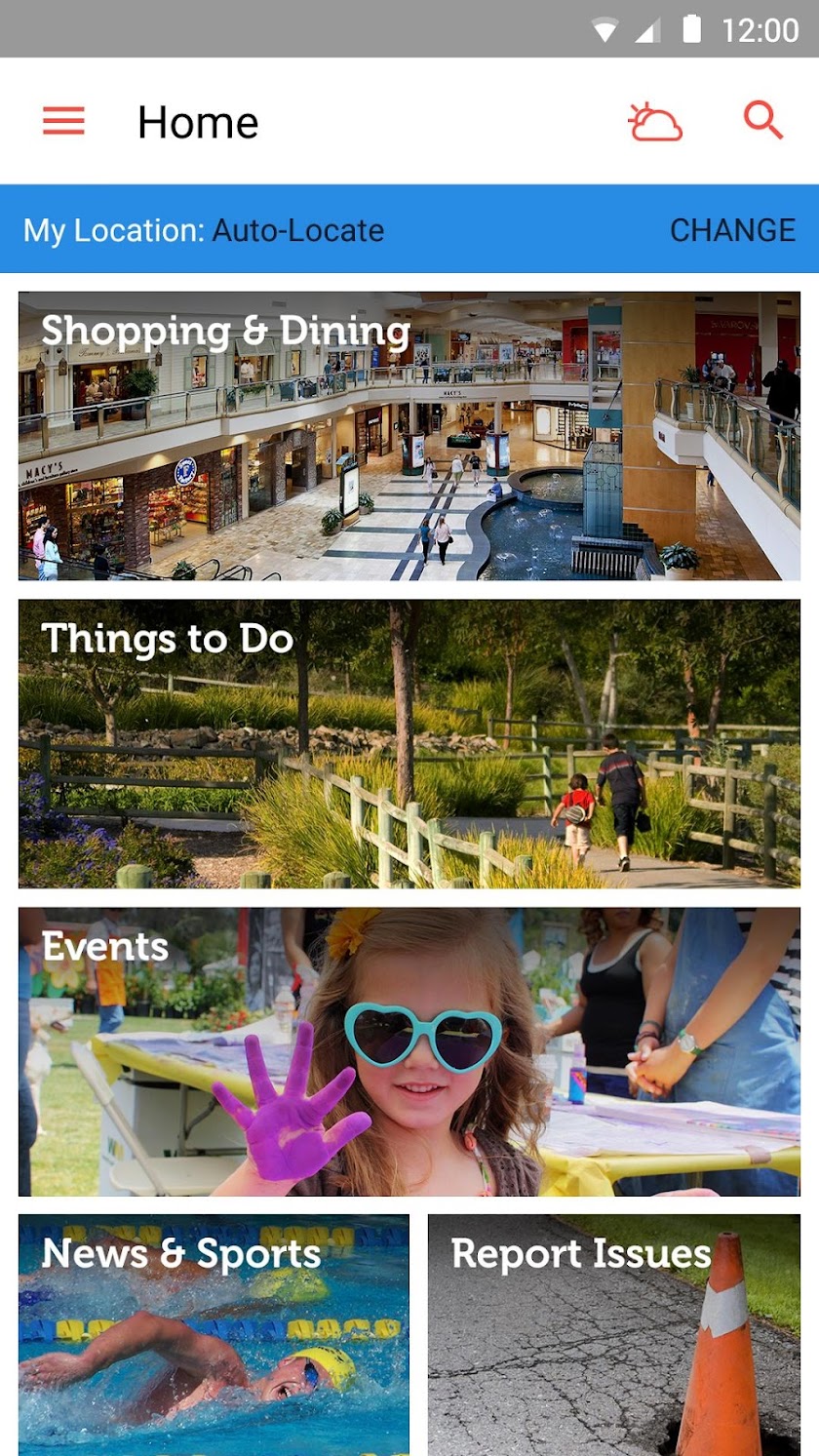
Task: Tap CHANGE to update my location
Action: coord(732,230)
